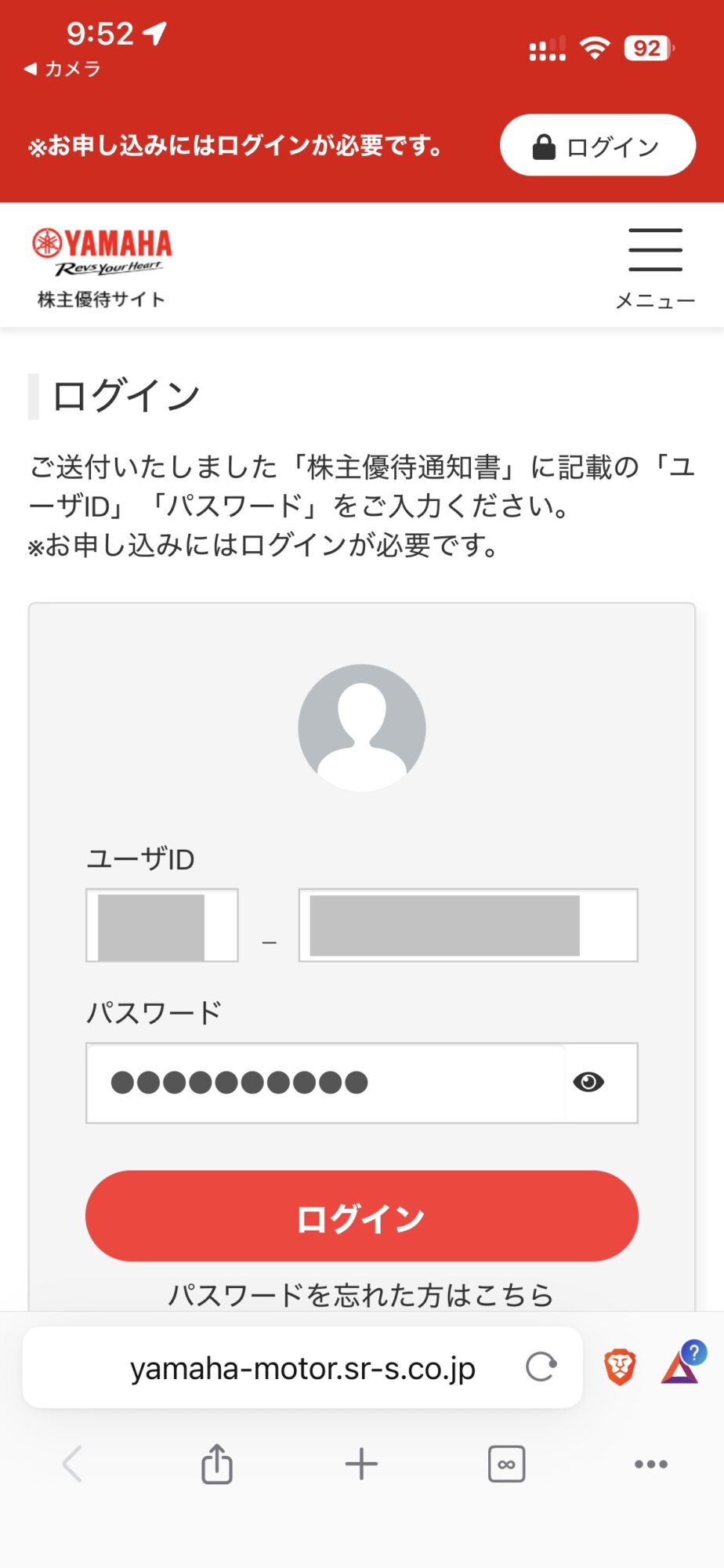Open the tab switcher
724x1568 pixels.
506,1464
